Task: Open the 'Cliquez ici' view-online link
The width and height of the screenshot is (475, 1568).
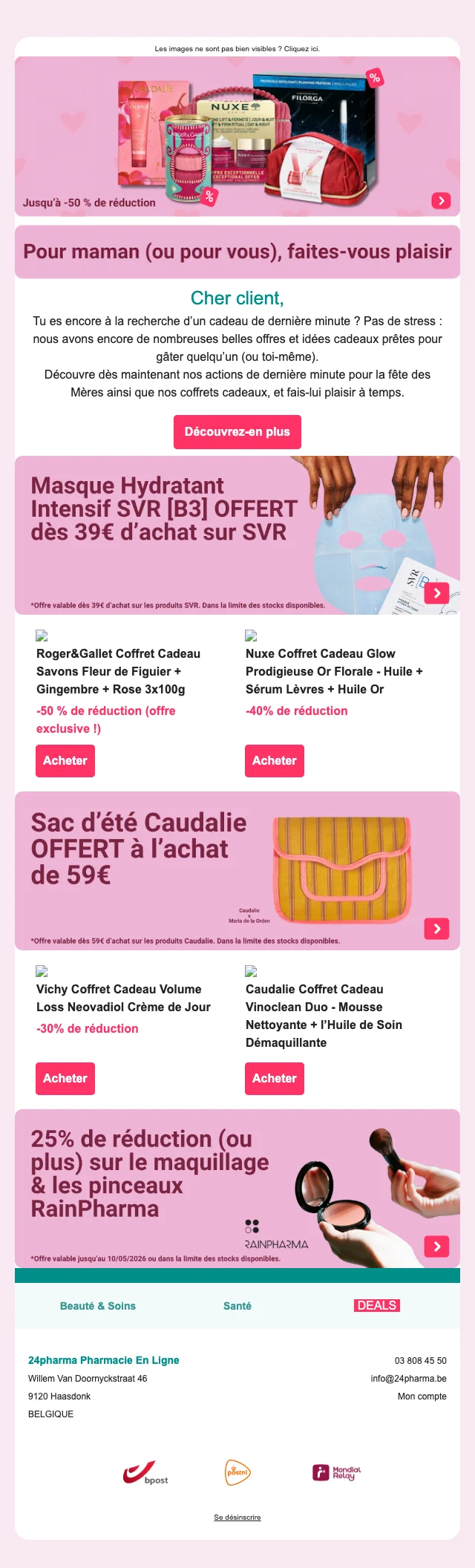Action: tap(302, 49)
